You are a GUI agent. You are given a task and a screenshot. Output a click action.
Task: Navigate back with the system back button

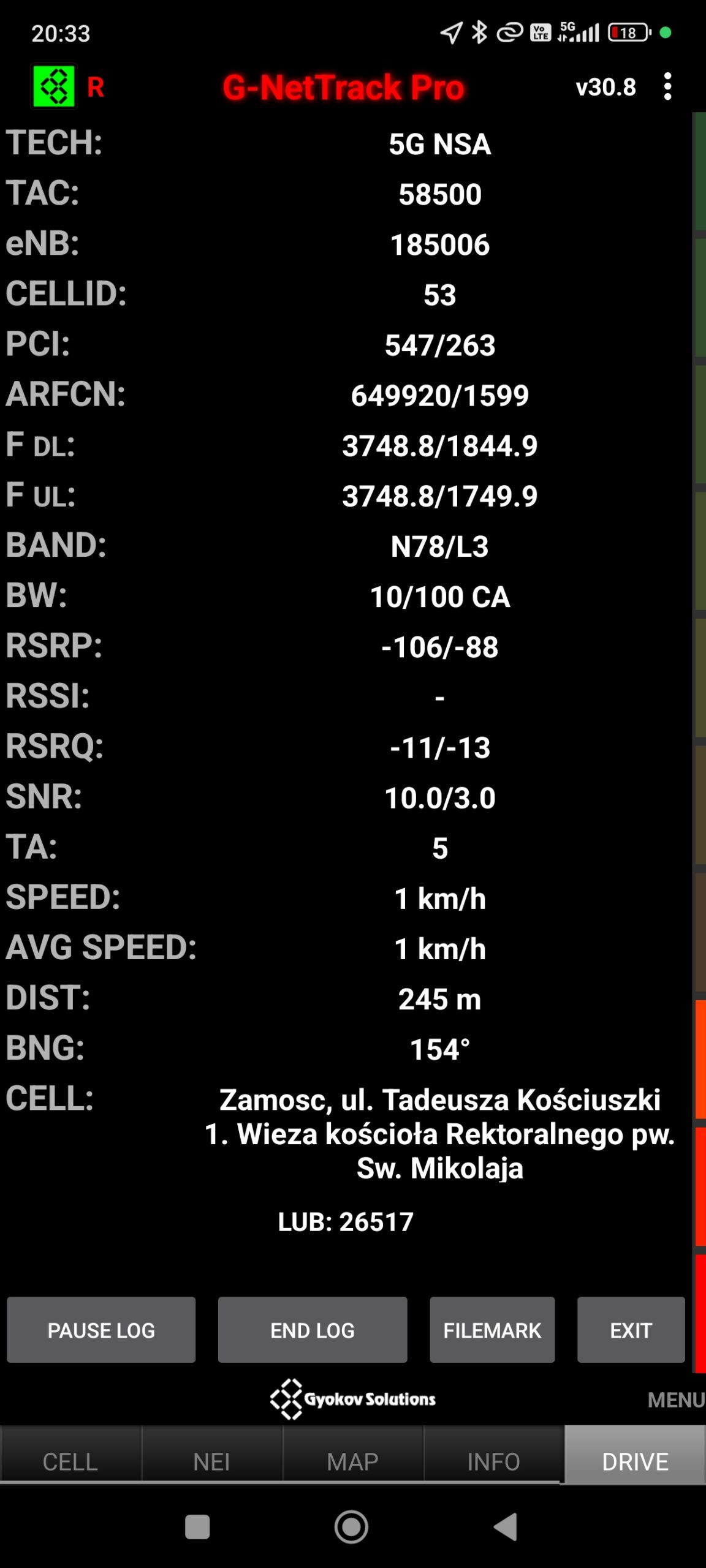506,1527
